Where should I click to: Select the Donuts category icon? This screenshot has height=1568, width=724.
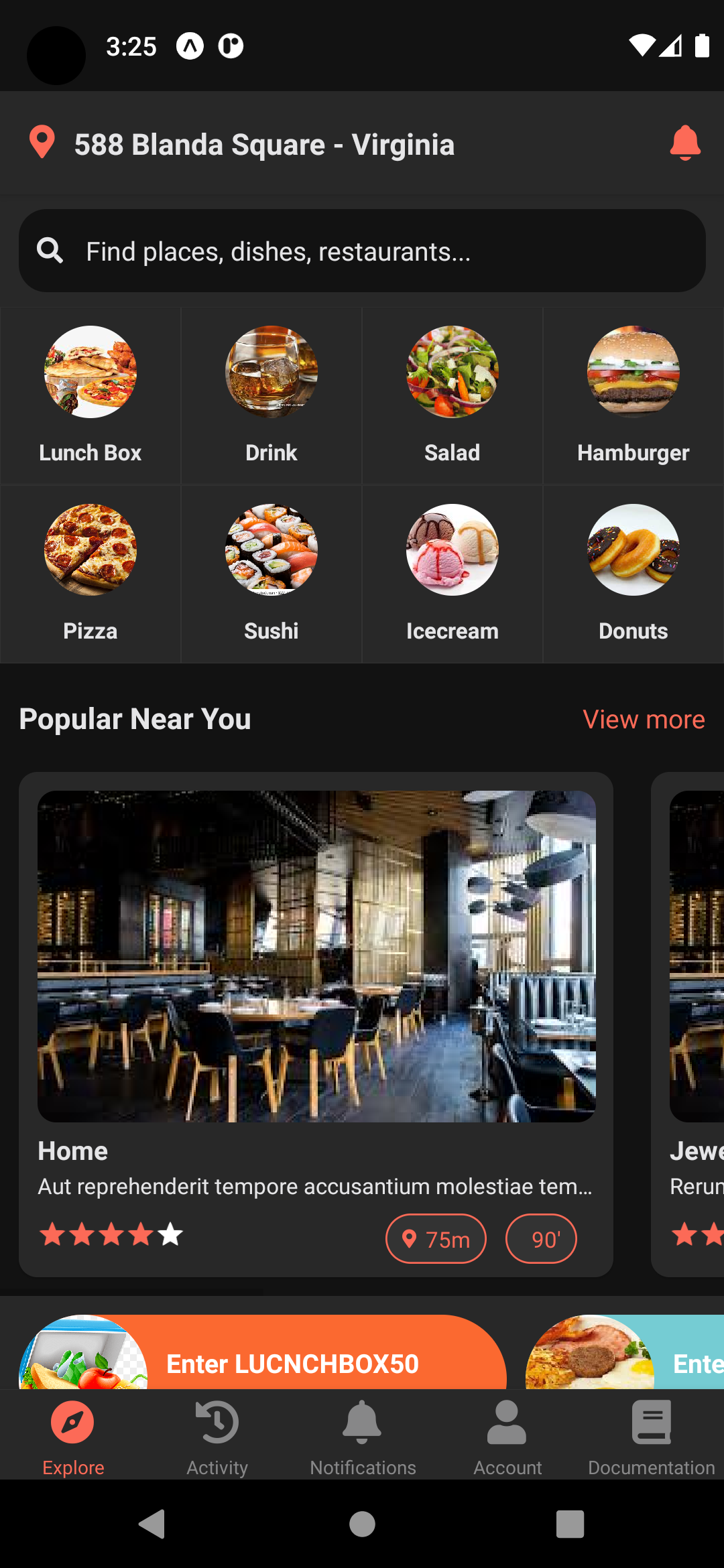[633, 549]
